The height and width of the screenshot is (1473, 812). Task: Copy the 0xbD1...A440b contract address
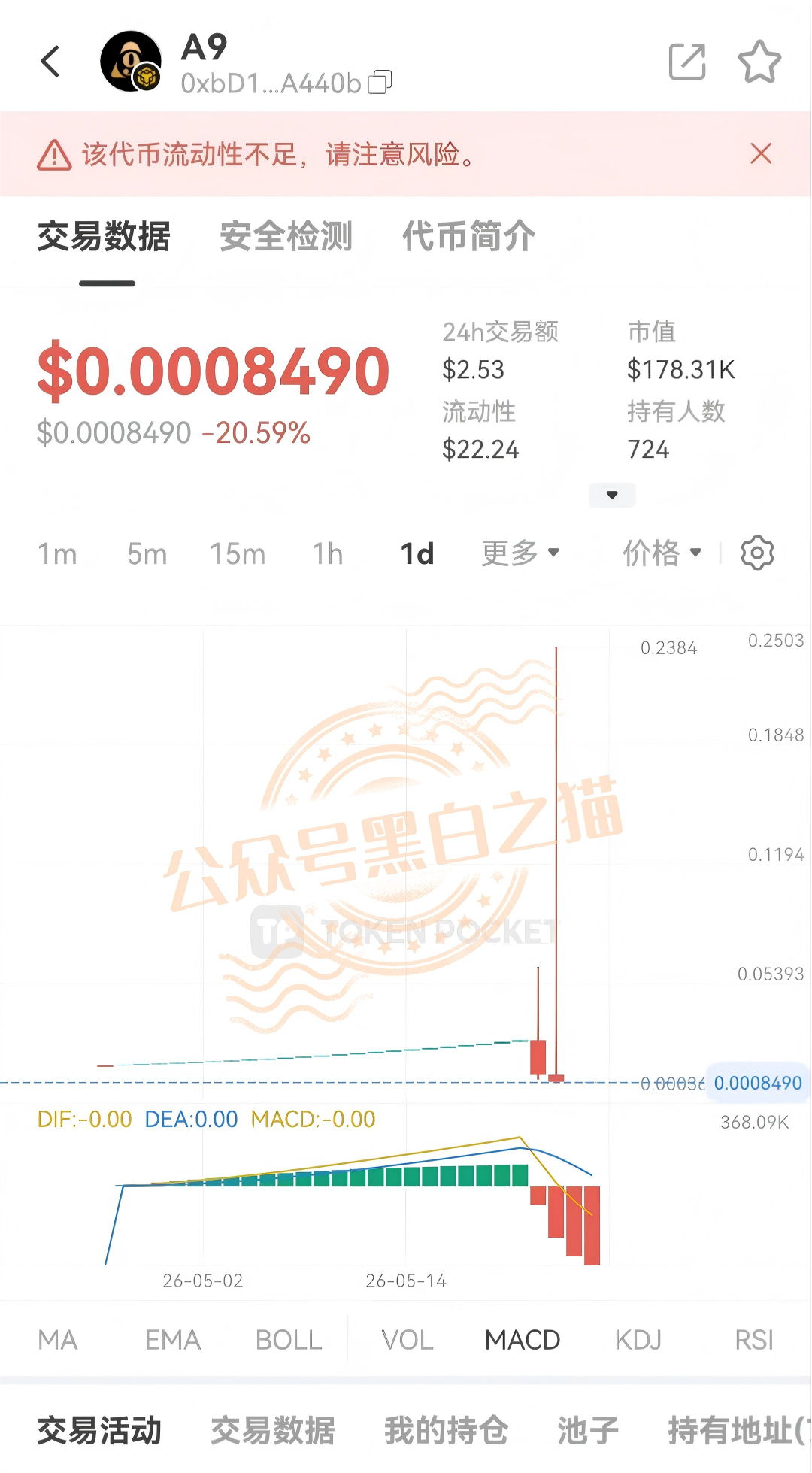click(x=380, y=83)
